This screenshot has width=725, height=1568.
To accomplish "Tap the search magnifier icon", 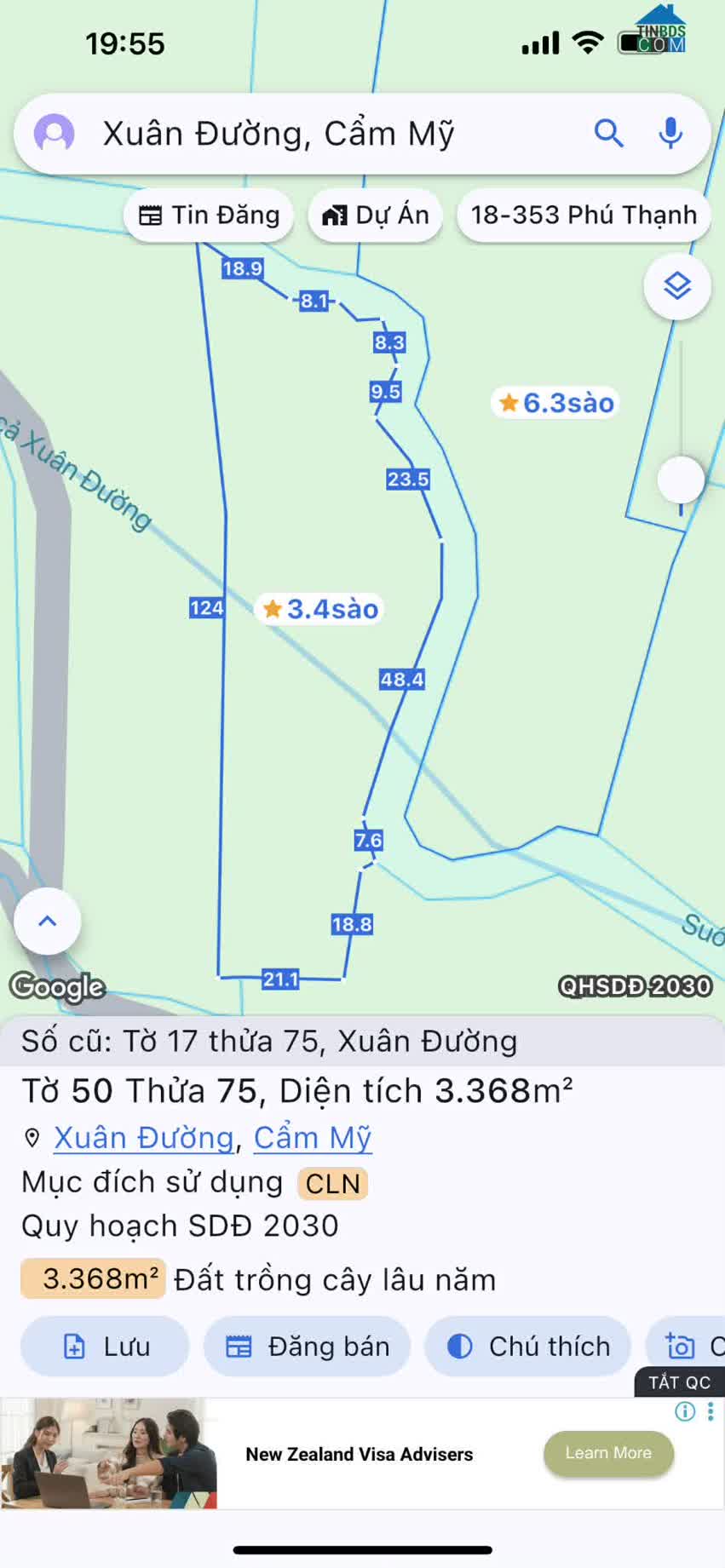I will pos(608,134).
